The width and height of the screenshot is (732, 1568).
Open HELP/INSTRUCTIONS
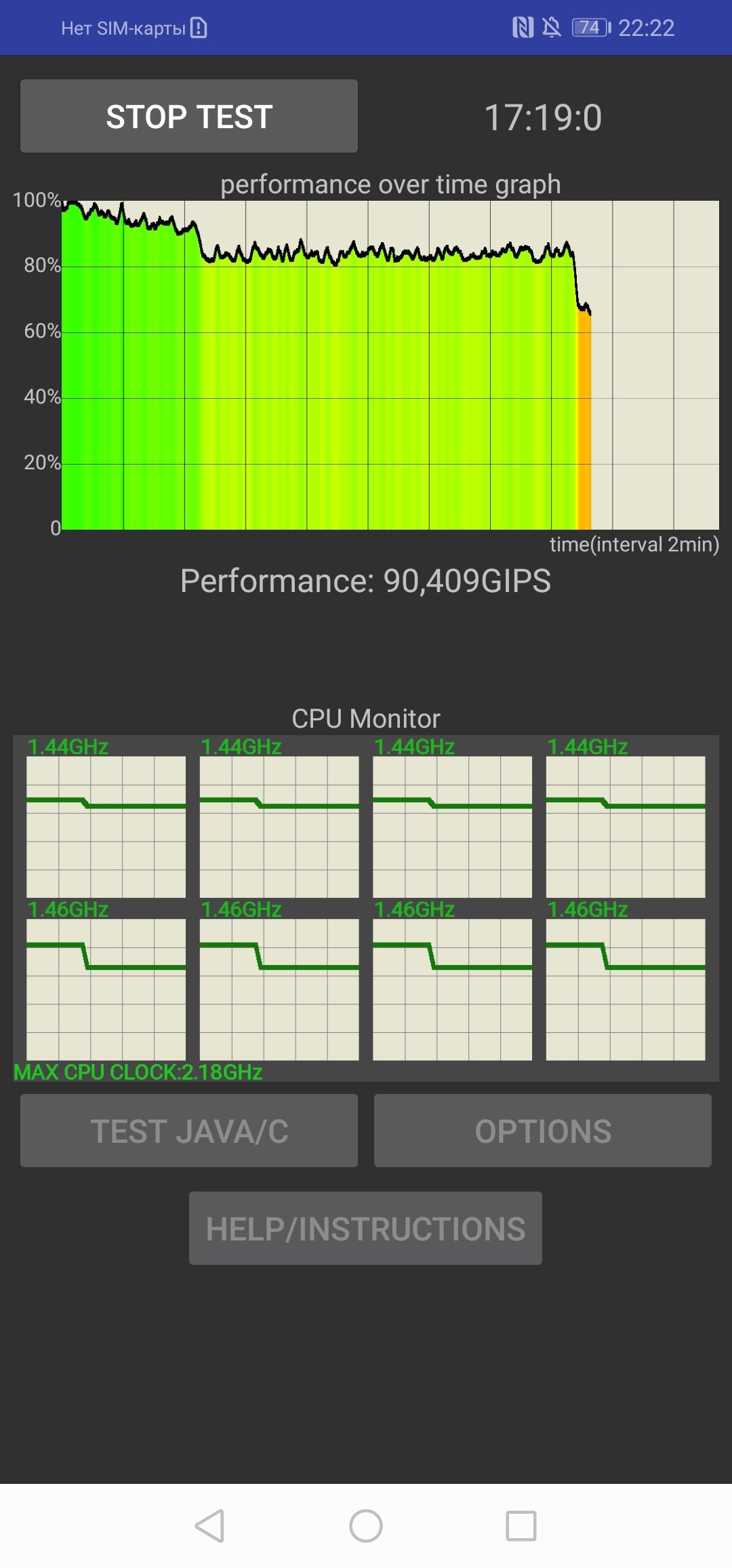(365, 1228)
